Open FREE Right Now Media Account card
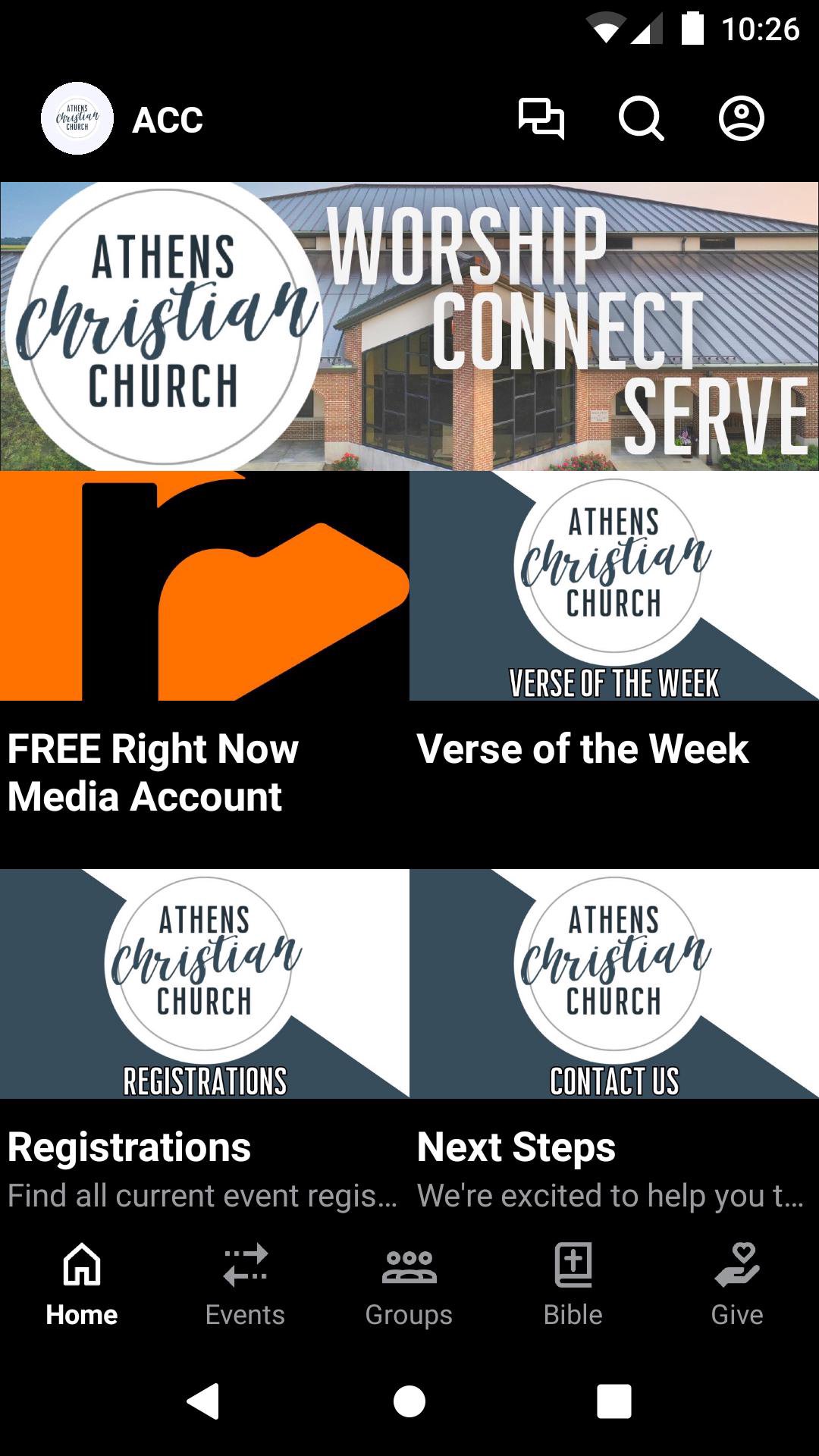Image resolution: width=819 pixels, height=1456 pixels. tap(205, 645)
